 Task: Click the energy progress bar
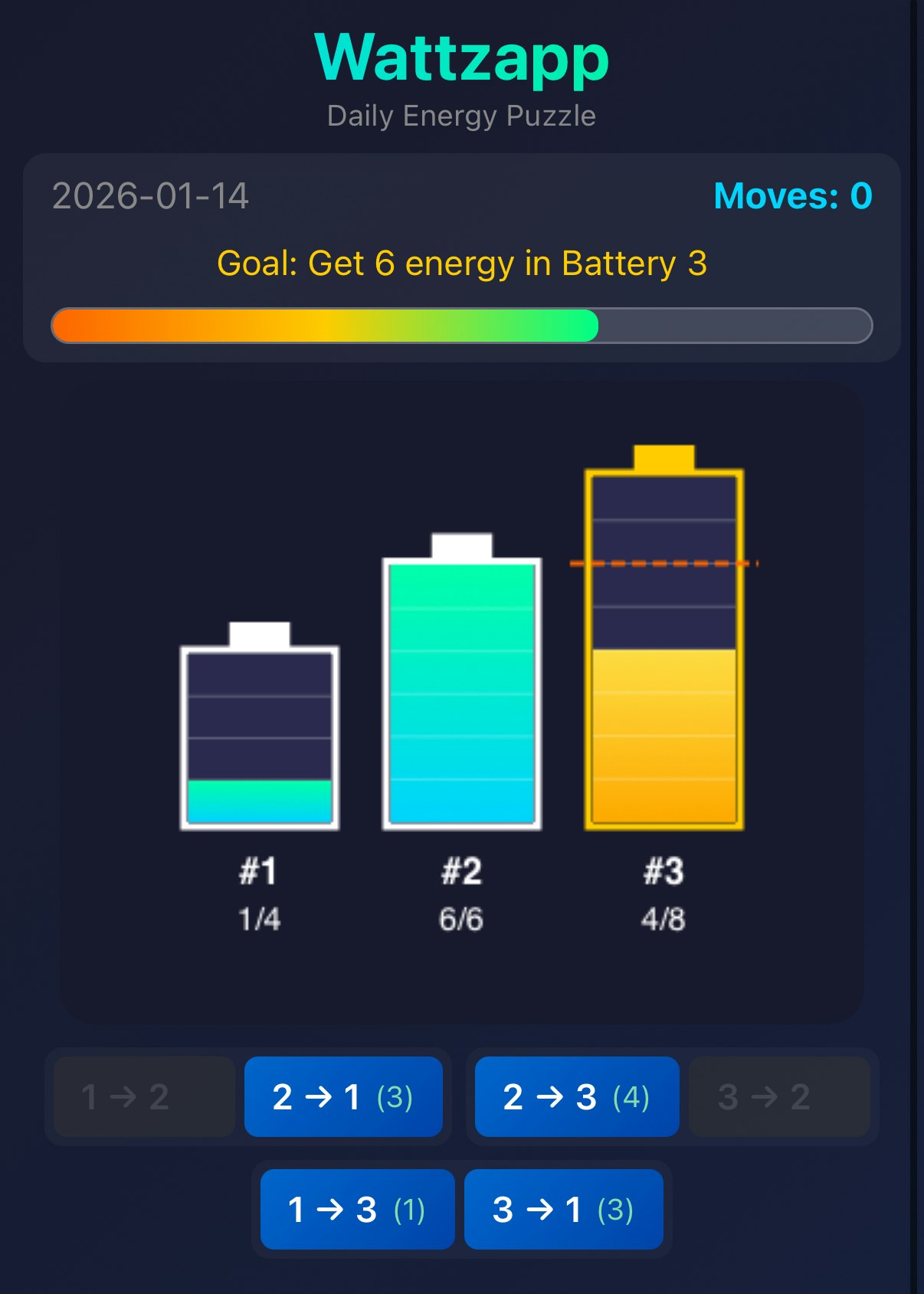click(x=460, y=325)
